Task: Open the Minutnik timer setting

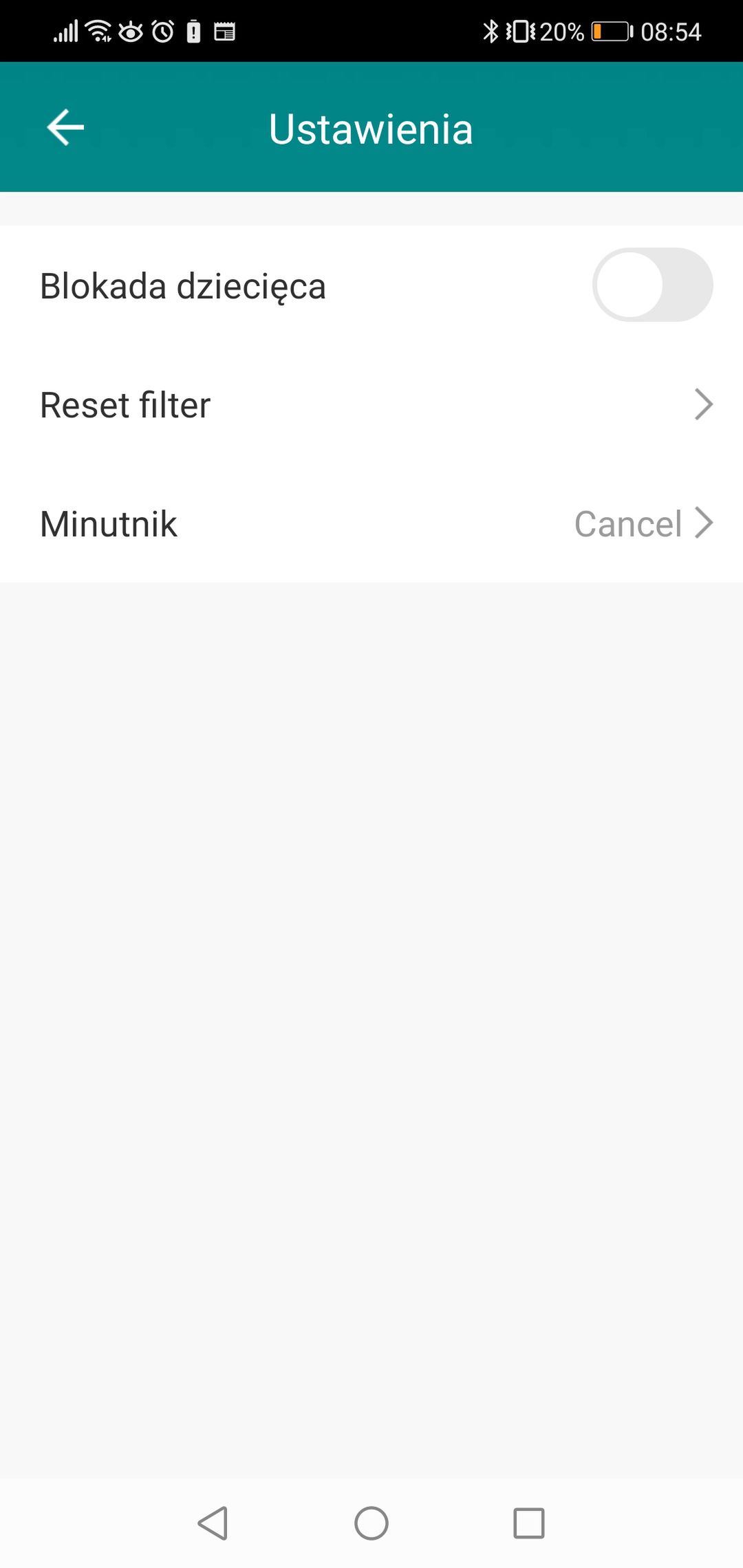Action: [371, 523]
